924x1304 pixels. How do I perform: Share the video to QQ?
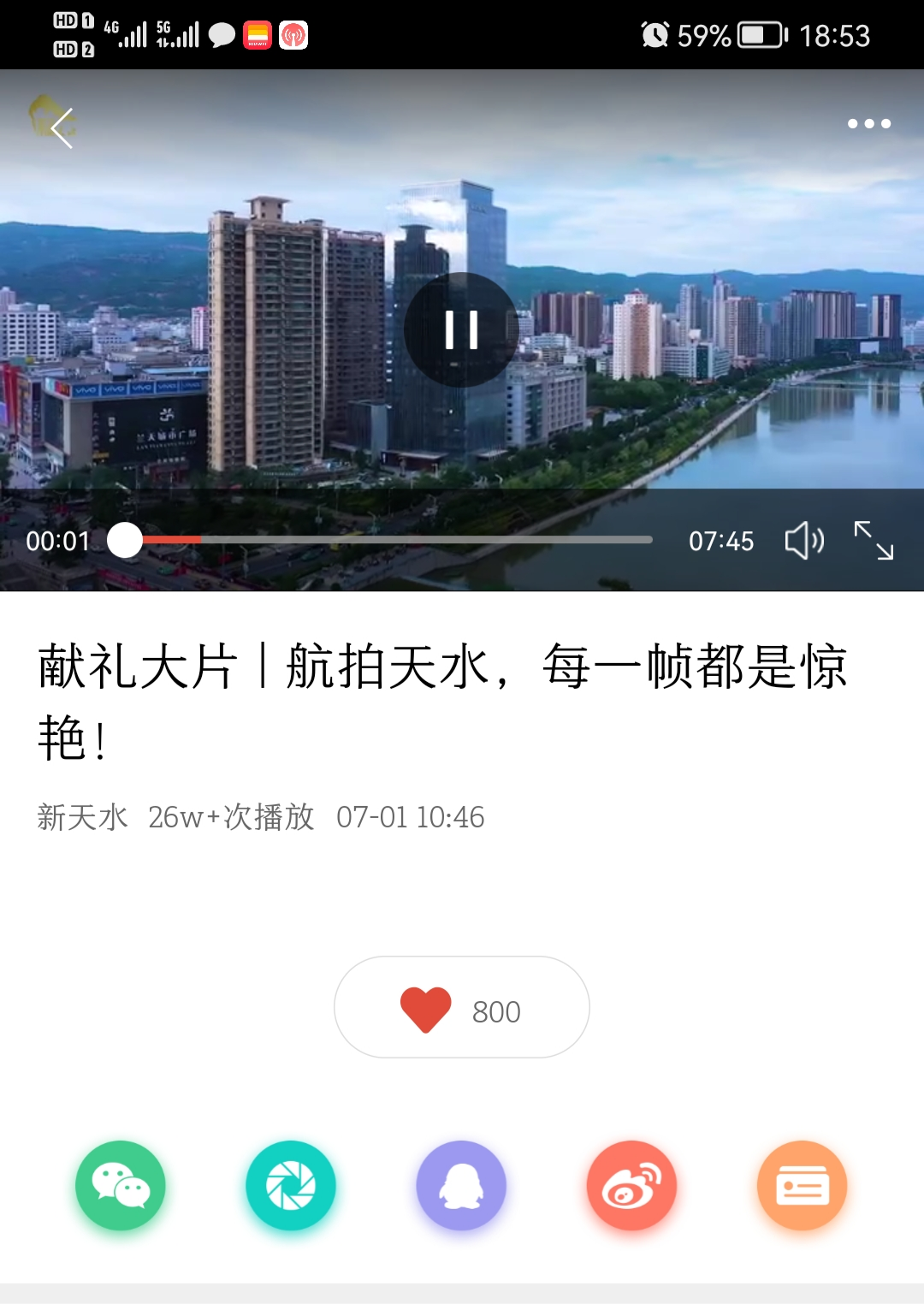[x=461, y=1186]
